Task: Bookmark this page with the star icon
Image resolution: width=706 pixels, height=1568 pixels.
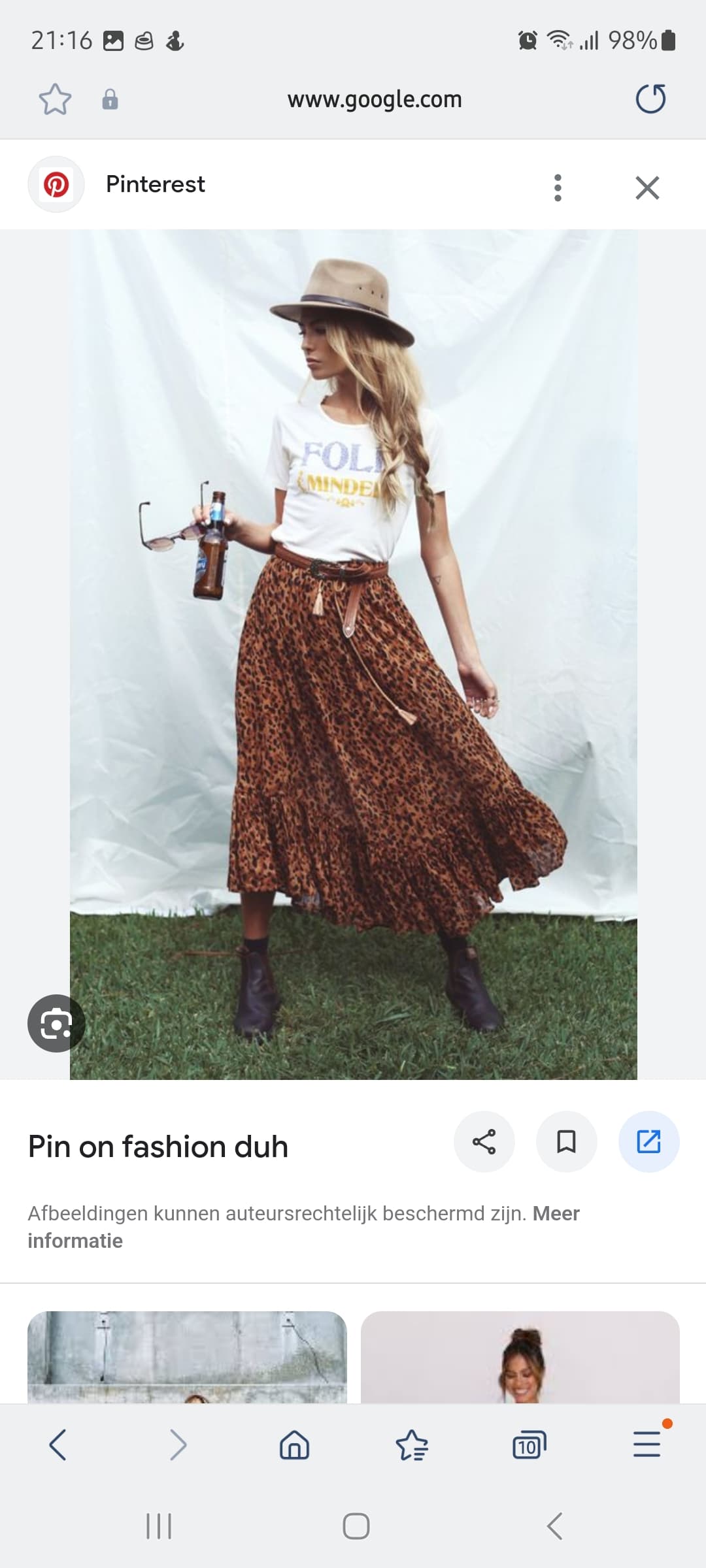Action: [55, 100]
